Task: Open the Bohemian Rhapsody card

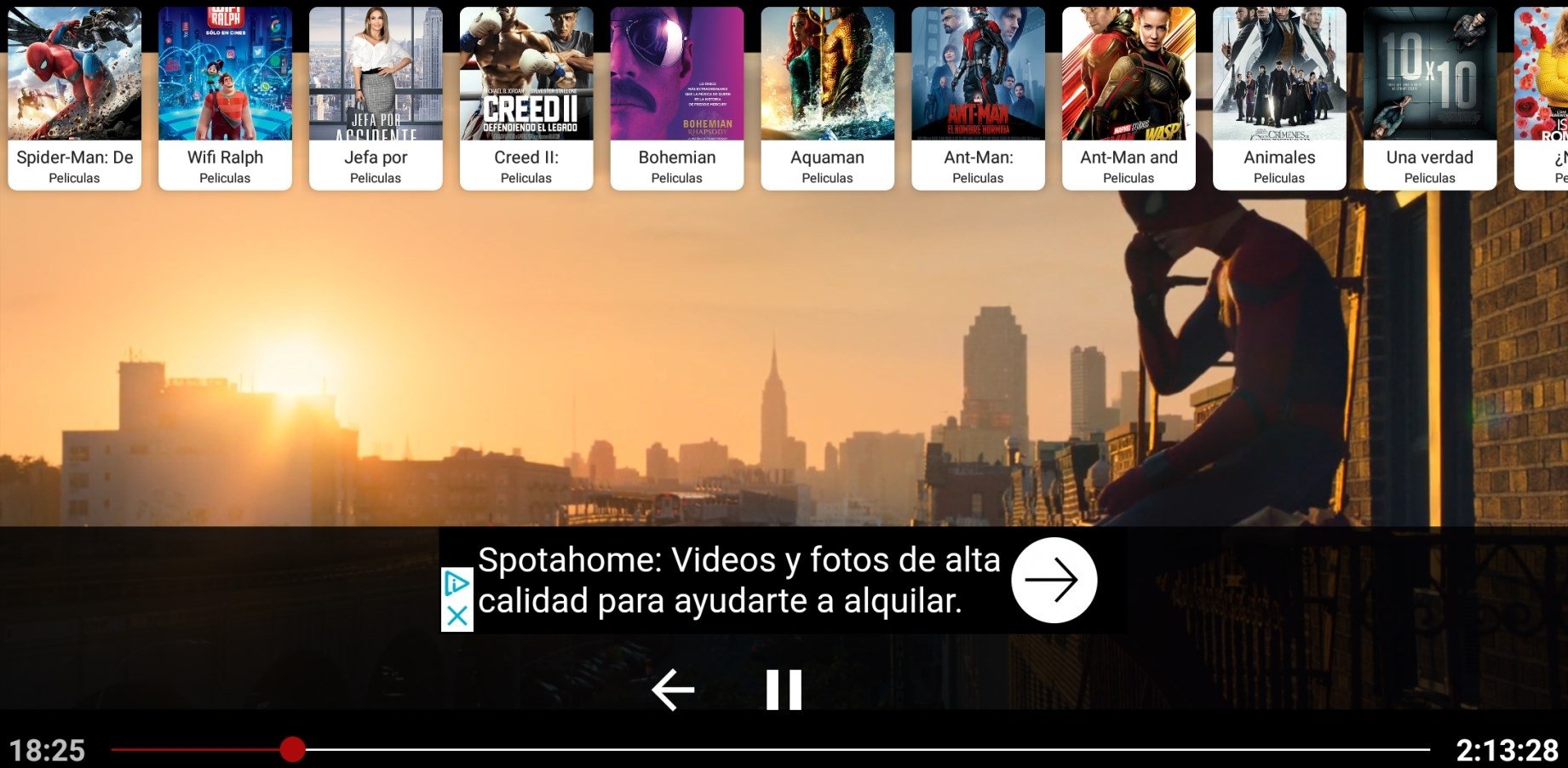Action: coord(677,98)
